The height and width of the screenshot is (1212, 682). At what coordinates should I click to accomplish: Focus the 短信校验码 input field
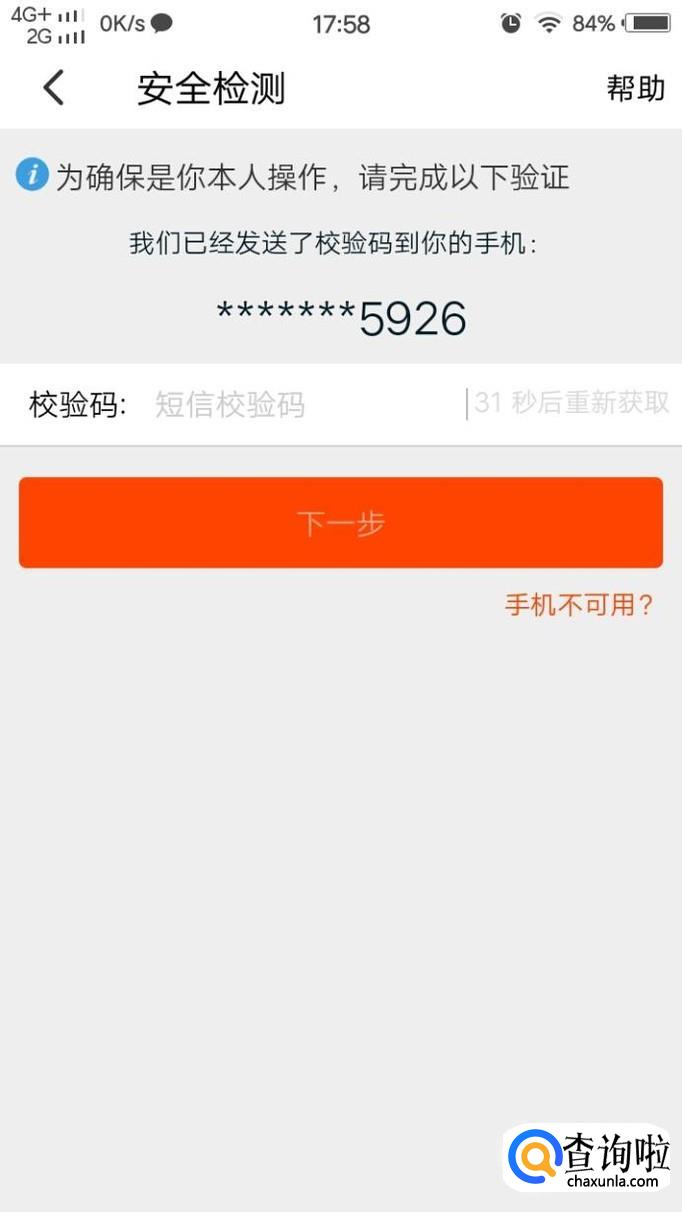[x=300, y=405]
